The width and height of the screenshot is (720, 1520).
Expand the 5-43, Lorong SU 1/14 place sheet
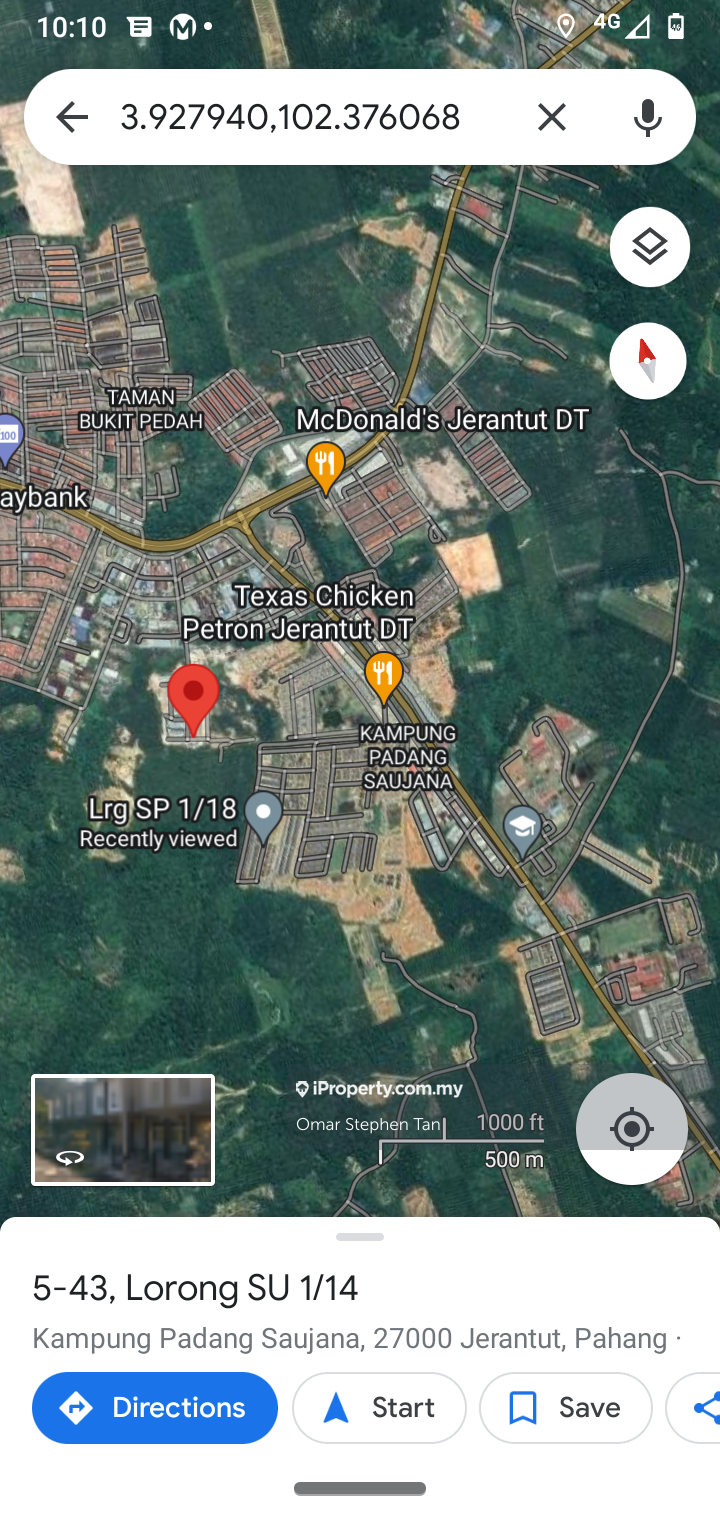tap(359, 1238)
